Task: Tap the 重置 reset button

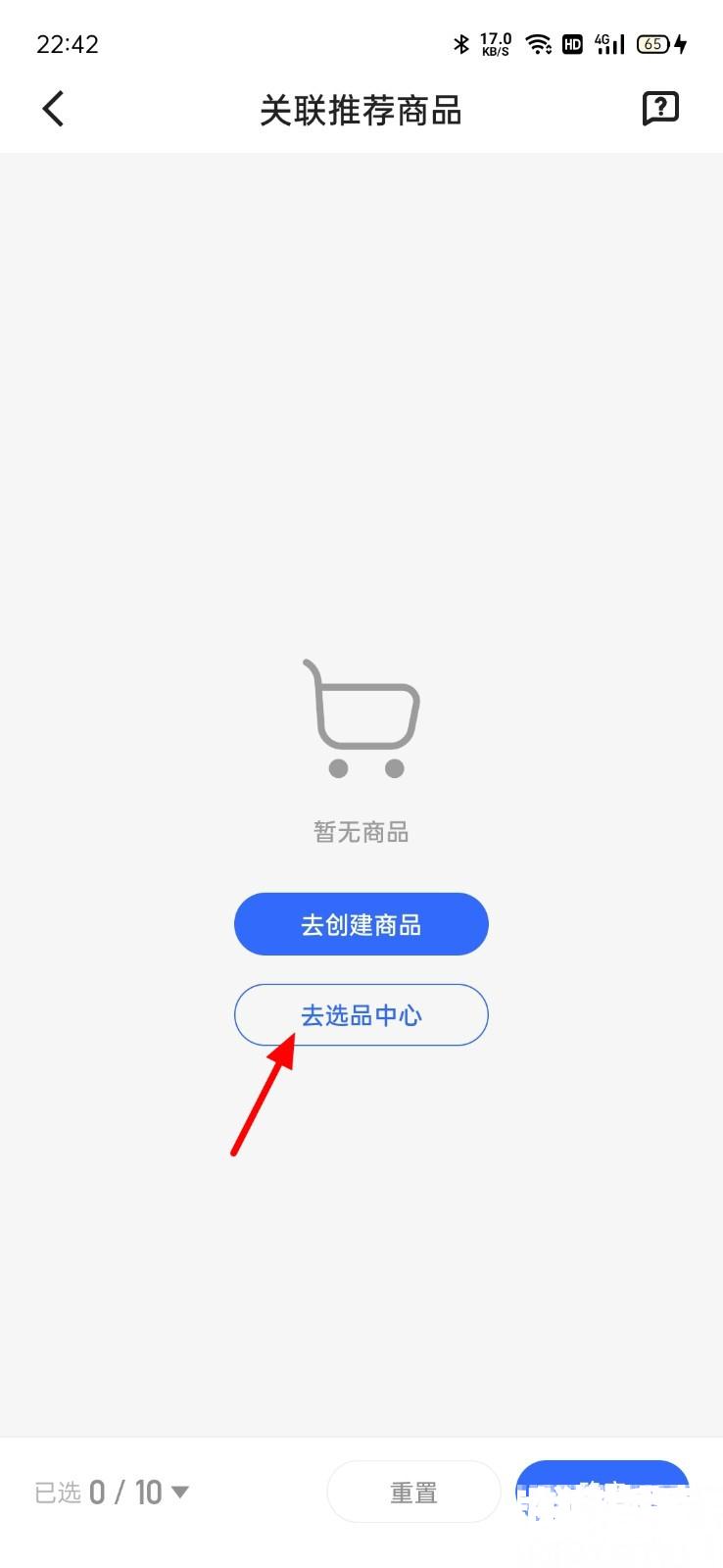Action: coord(412,1493)
